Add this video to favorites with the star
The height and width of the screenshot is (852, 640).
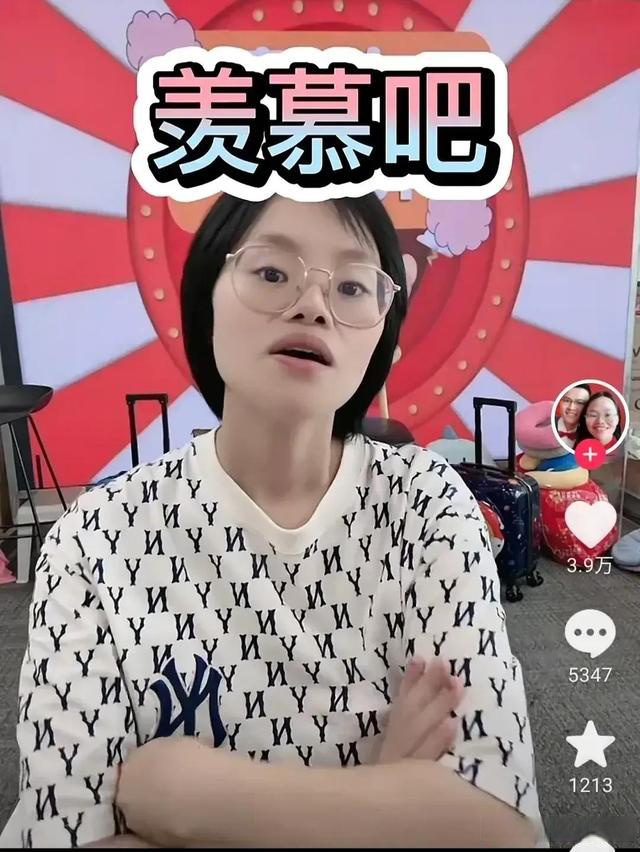pyautogui.click(x=590, y=744)
